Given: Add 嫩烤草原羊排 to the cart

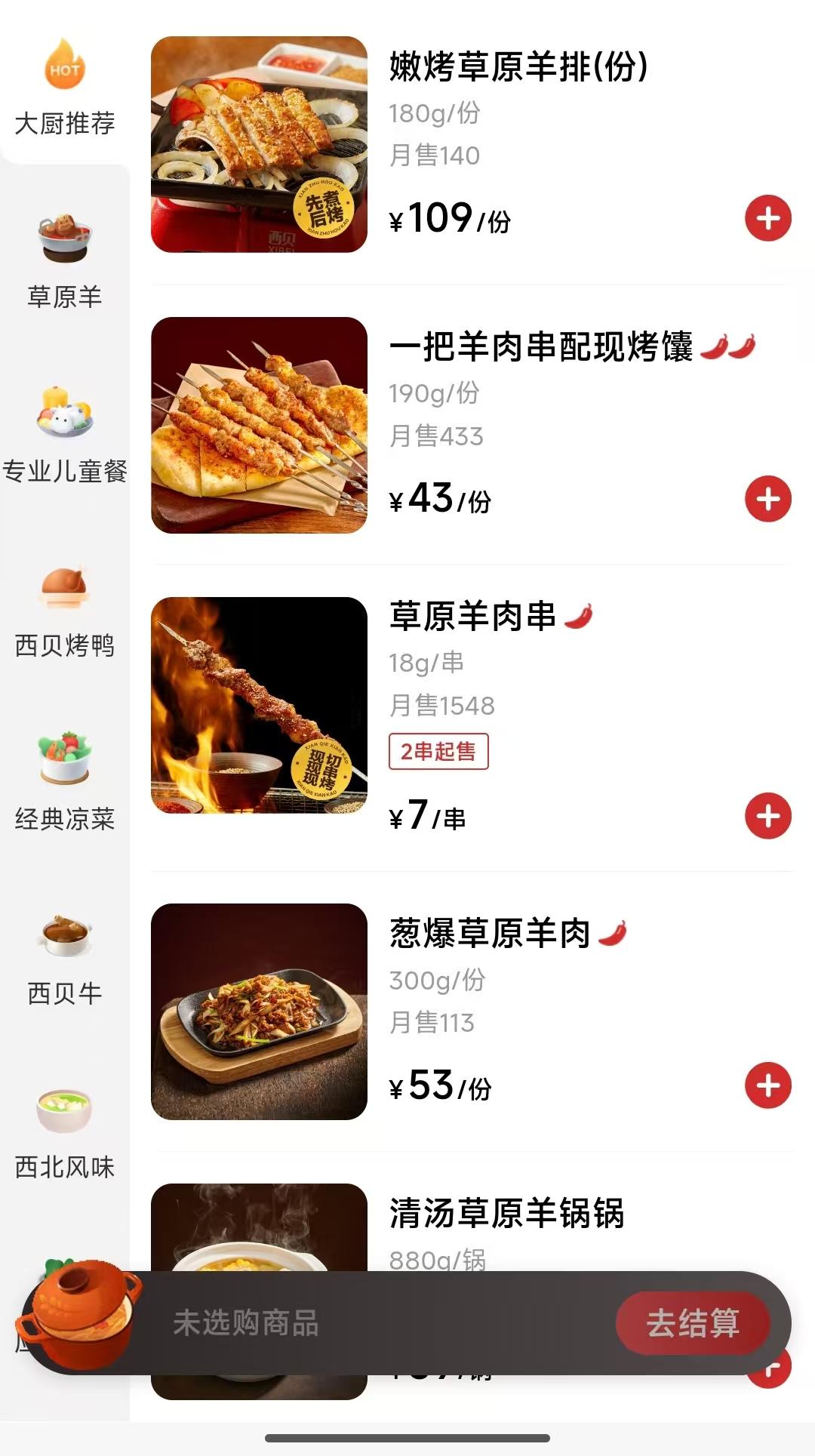Looking at the screenshot, I should 767,219.
